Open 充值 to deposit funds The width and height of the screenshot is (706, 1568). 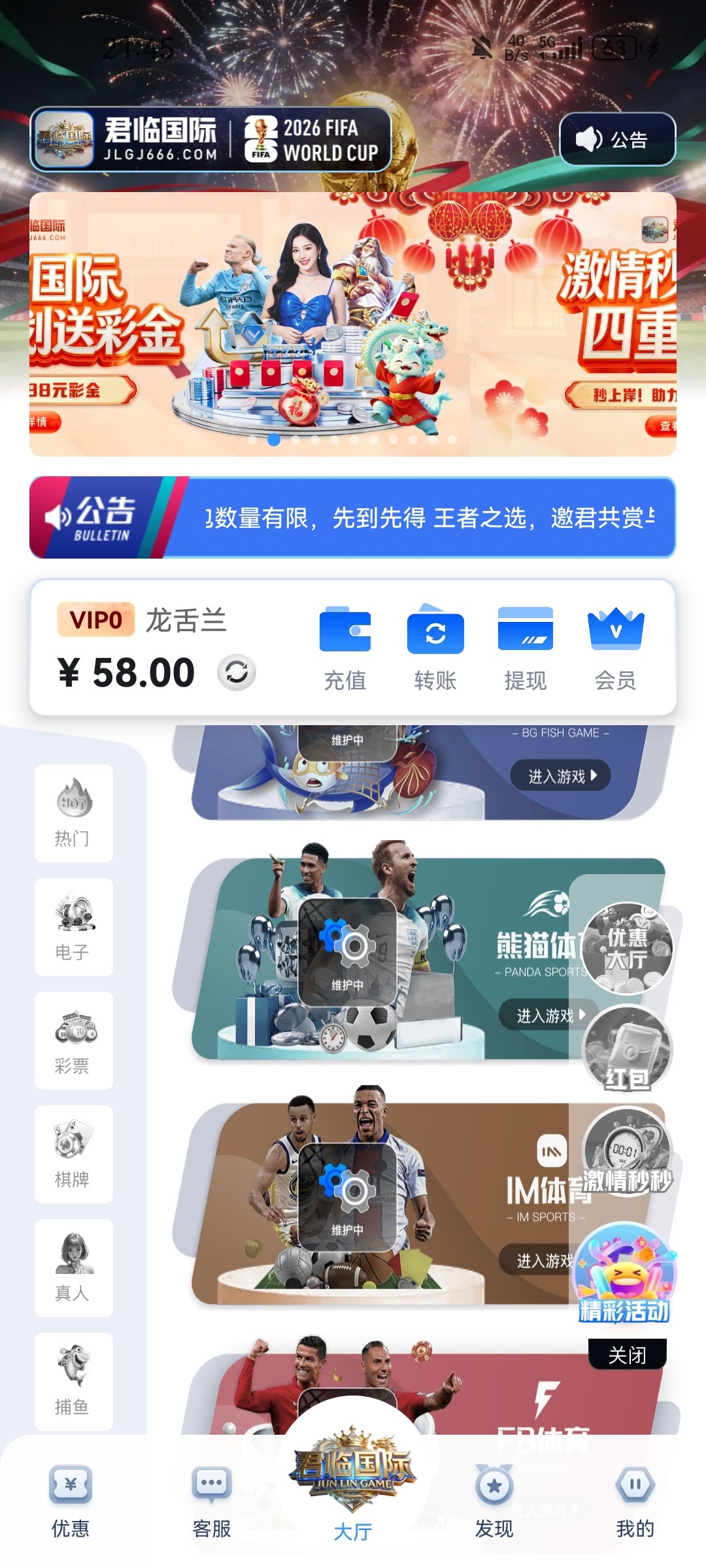click(345, 648)
